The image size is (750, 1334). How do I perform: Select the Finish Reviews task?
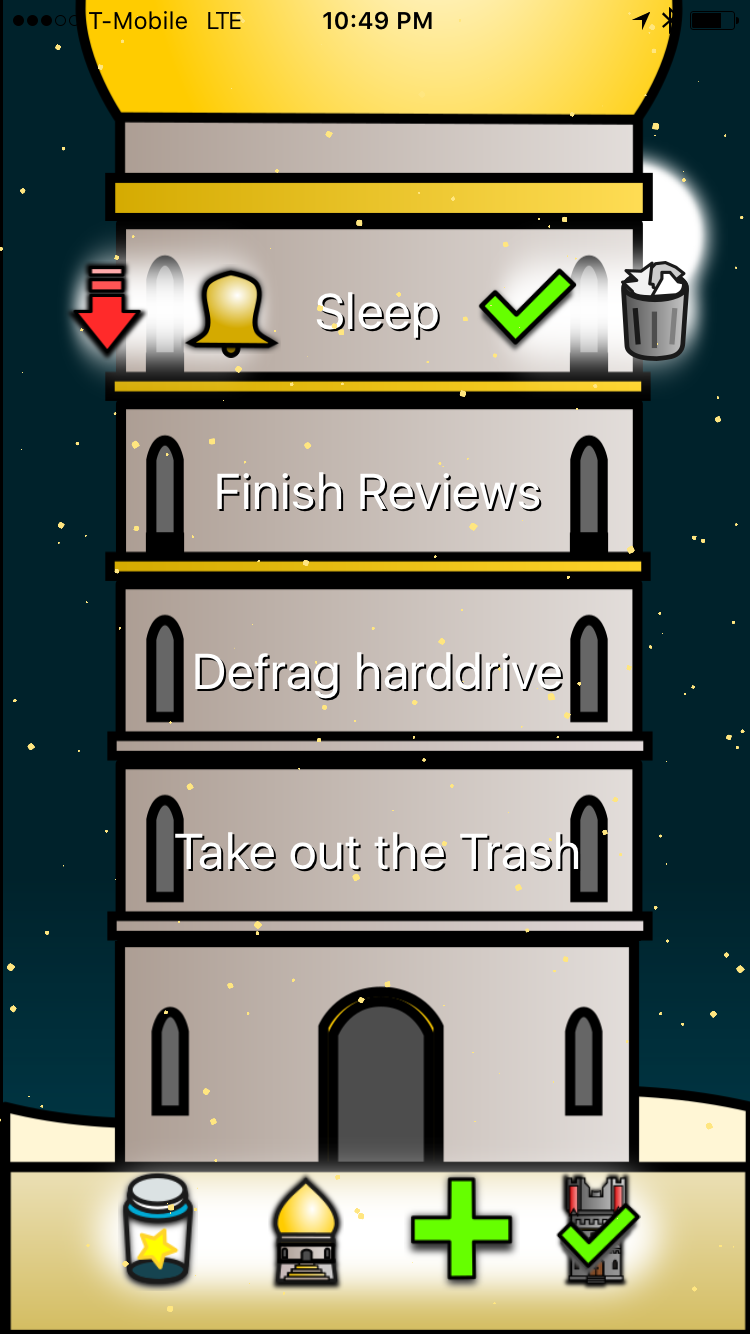pyautogui.click(x=378, y=491)
